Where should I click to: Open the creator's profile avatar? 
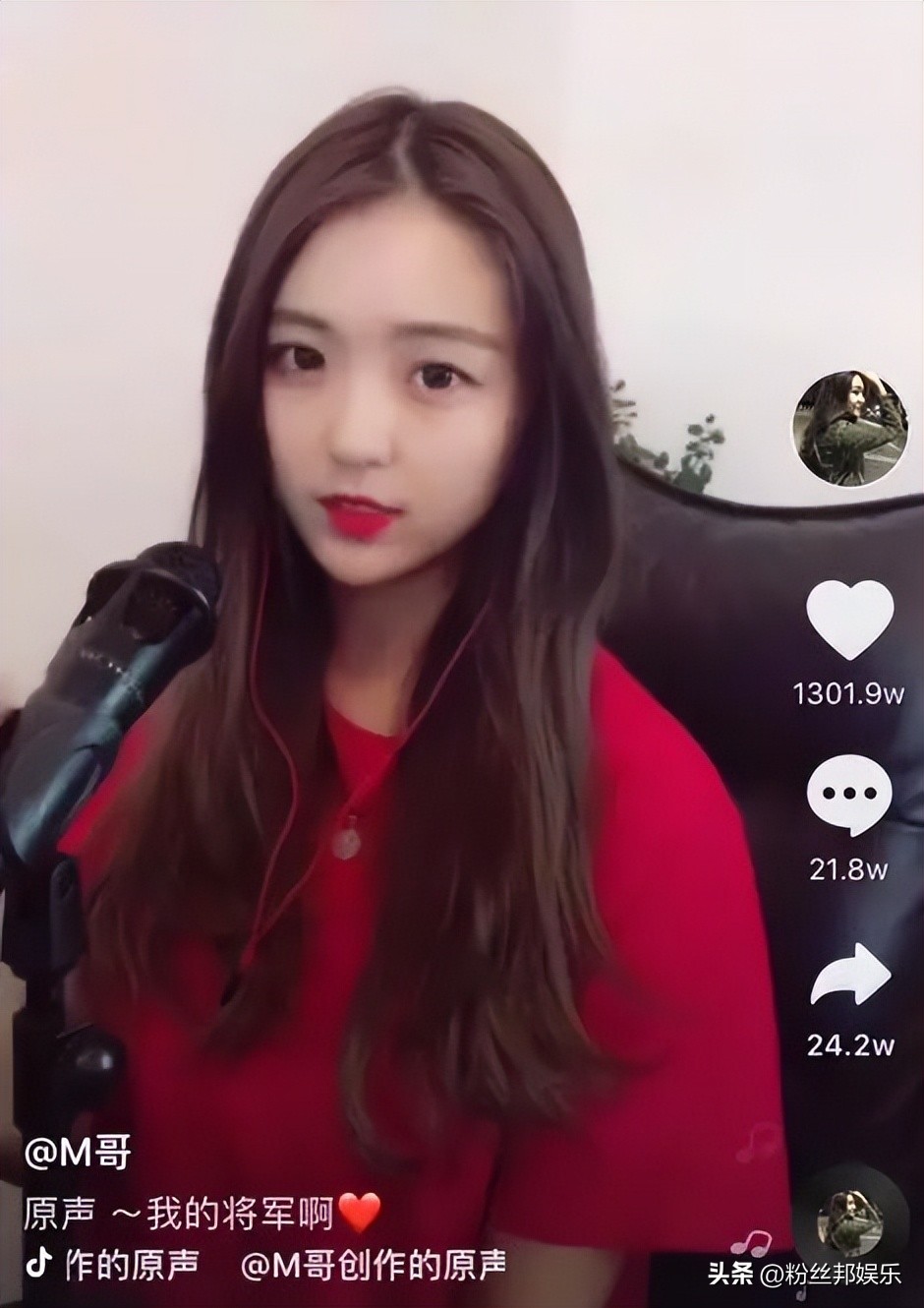coord(848,428)
